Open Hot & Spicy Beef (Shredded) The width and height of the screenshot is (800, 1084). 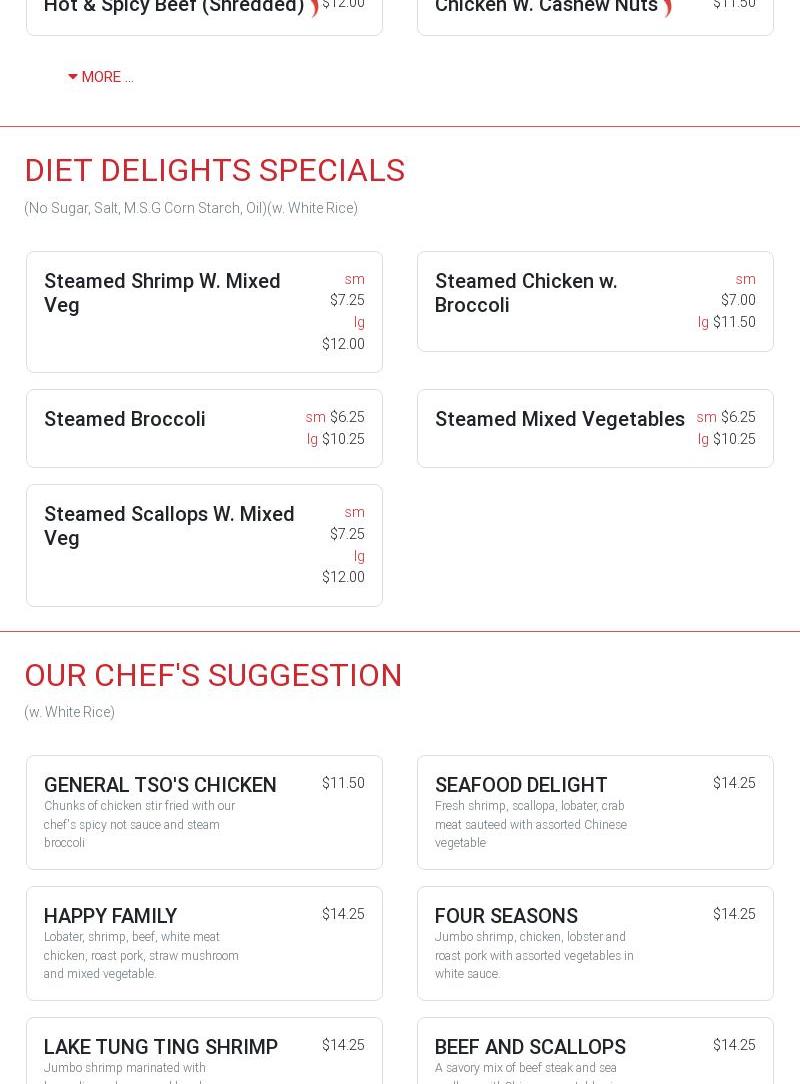[x=174, y=8]
